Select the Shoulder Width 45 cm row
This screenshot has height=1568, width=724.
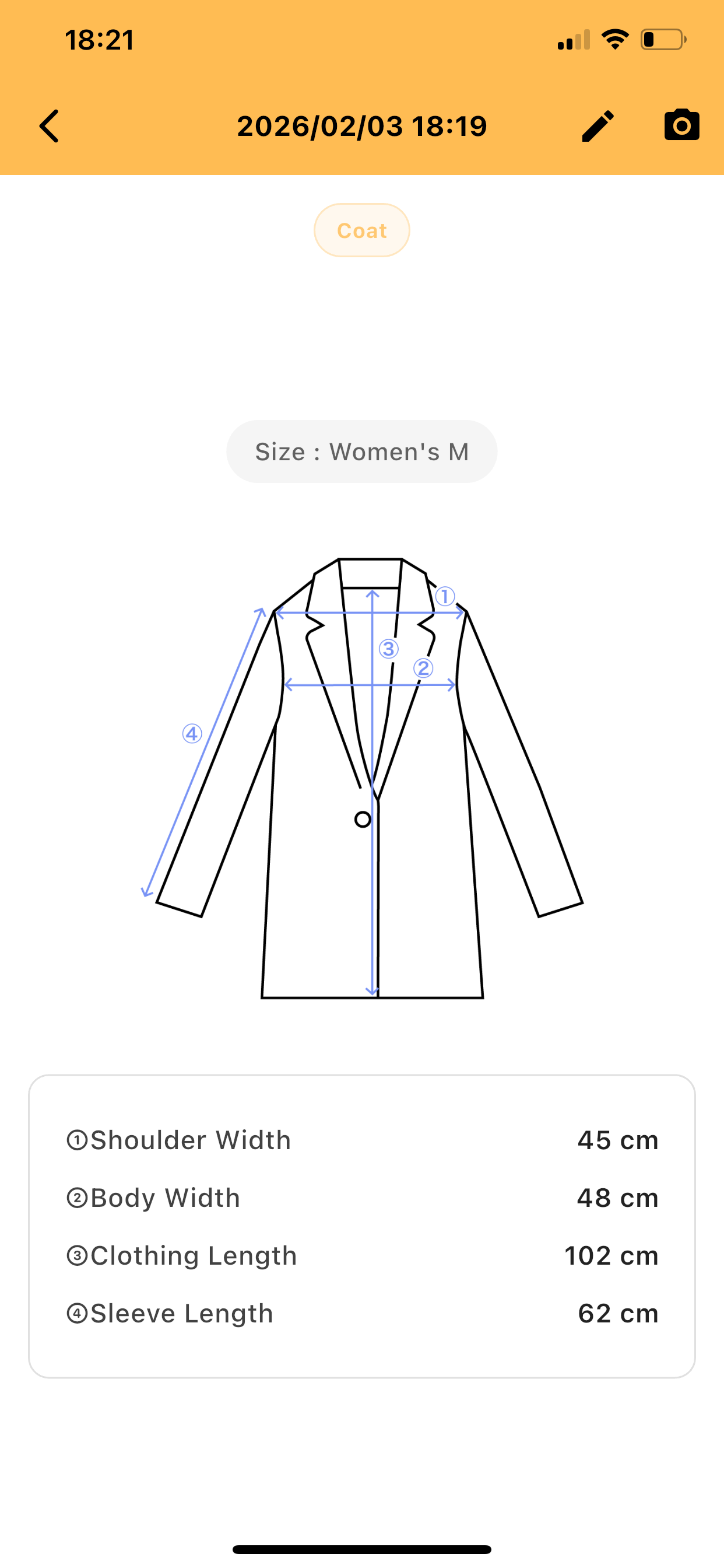(x=361, y=1140)
